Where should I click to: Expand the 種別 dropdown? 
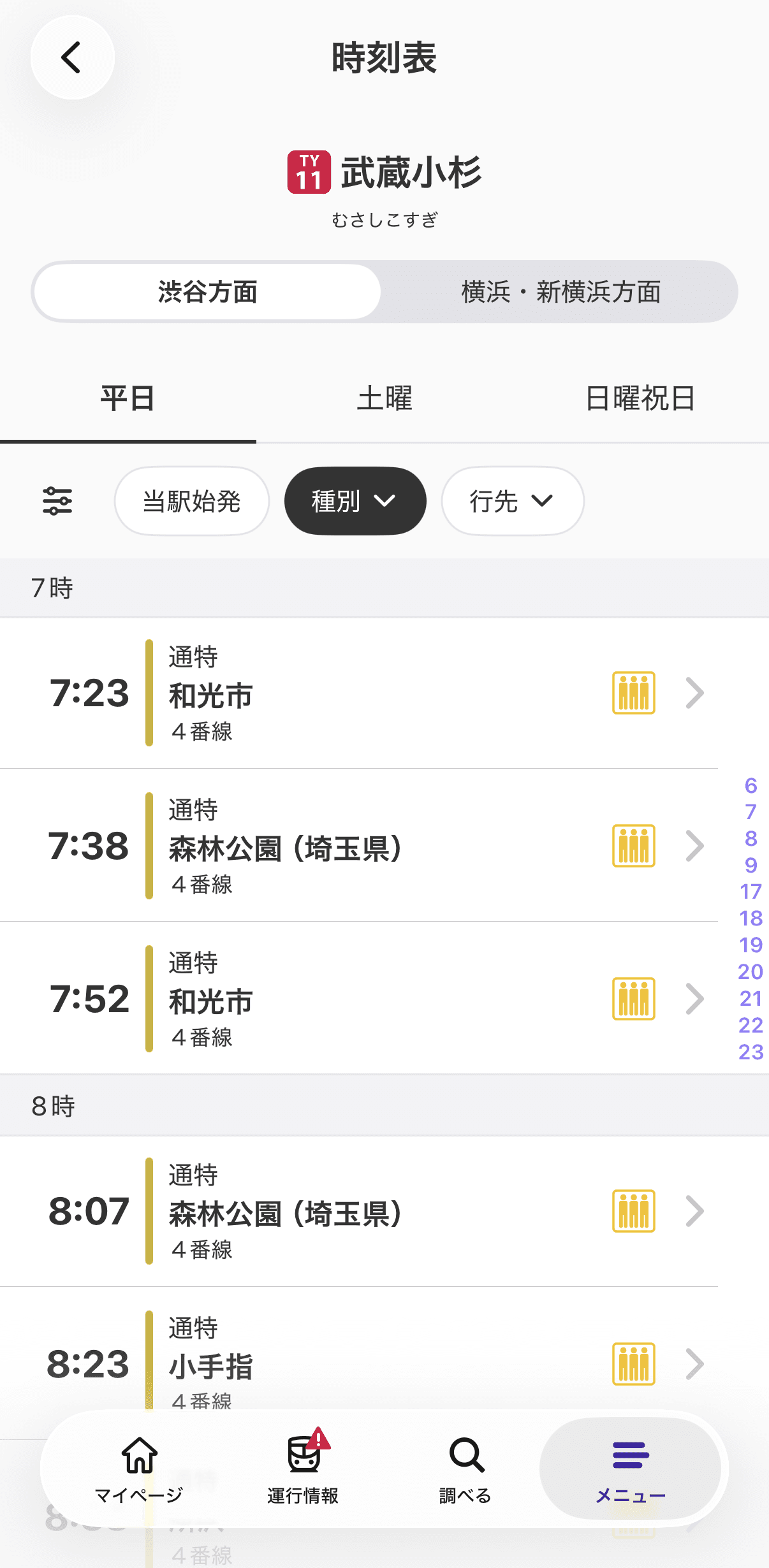(x=355, y=501)
